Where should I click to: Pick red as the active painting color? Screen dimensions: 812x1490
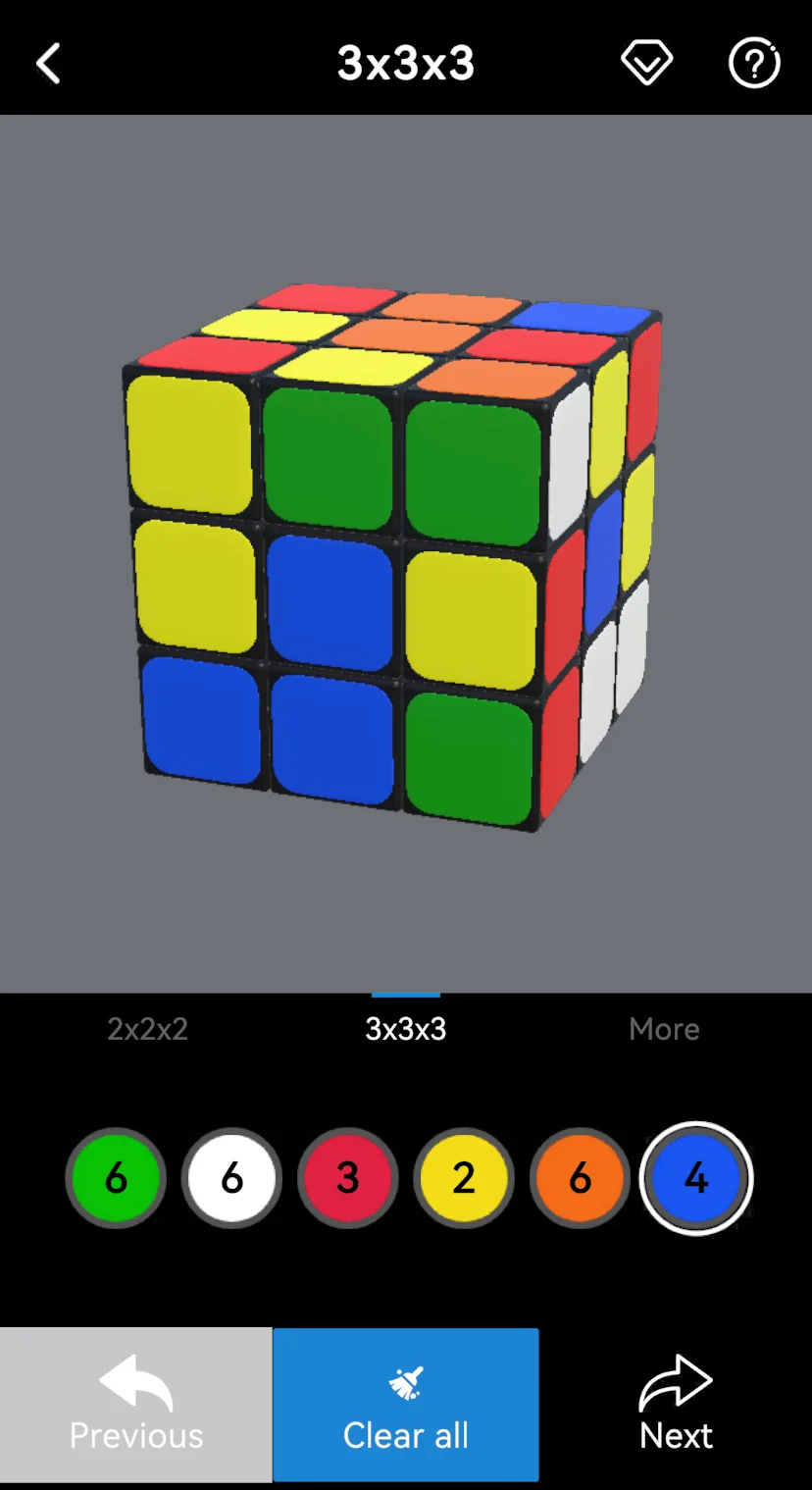click(347, 1178)
